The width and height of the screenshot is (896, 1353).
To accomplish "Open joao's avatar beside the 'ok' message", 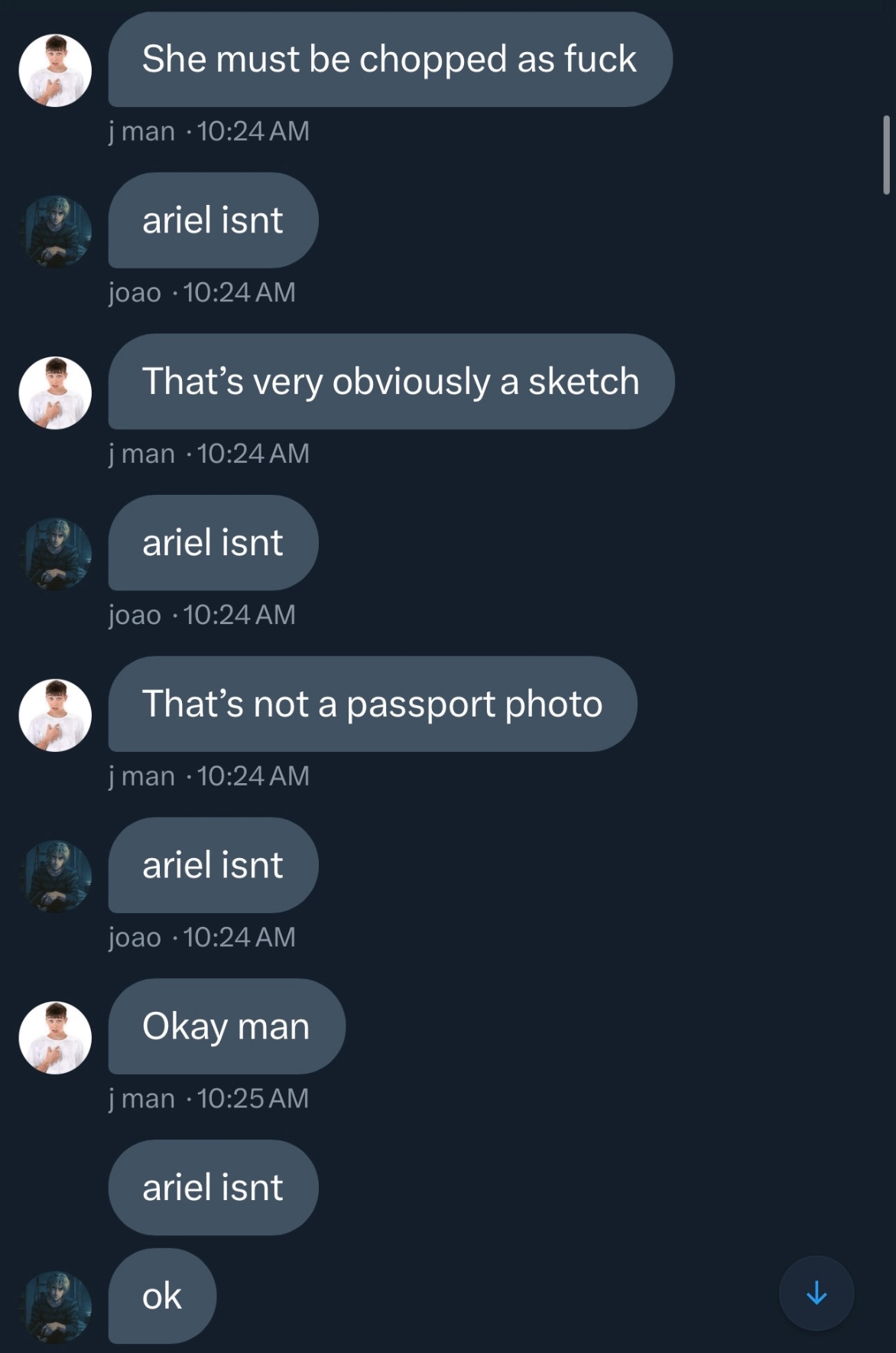I will point(55,1307).
